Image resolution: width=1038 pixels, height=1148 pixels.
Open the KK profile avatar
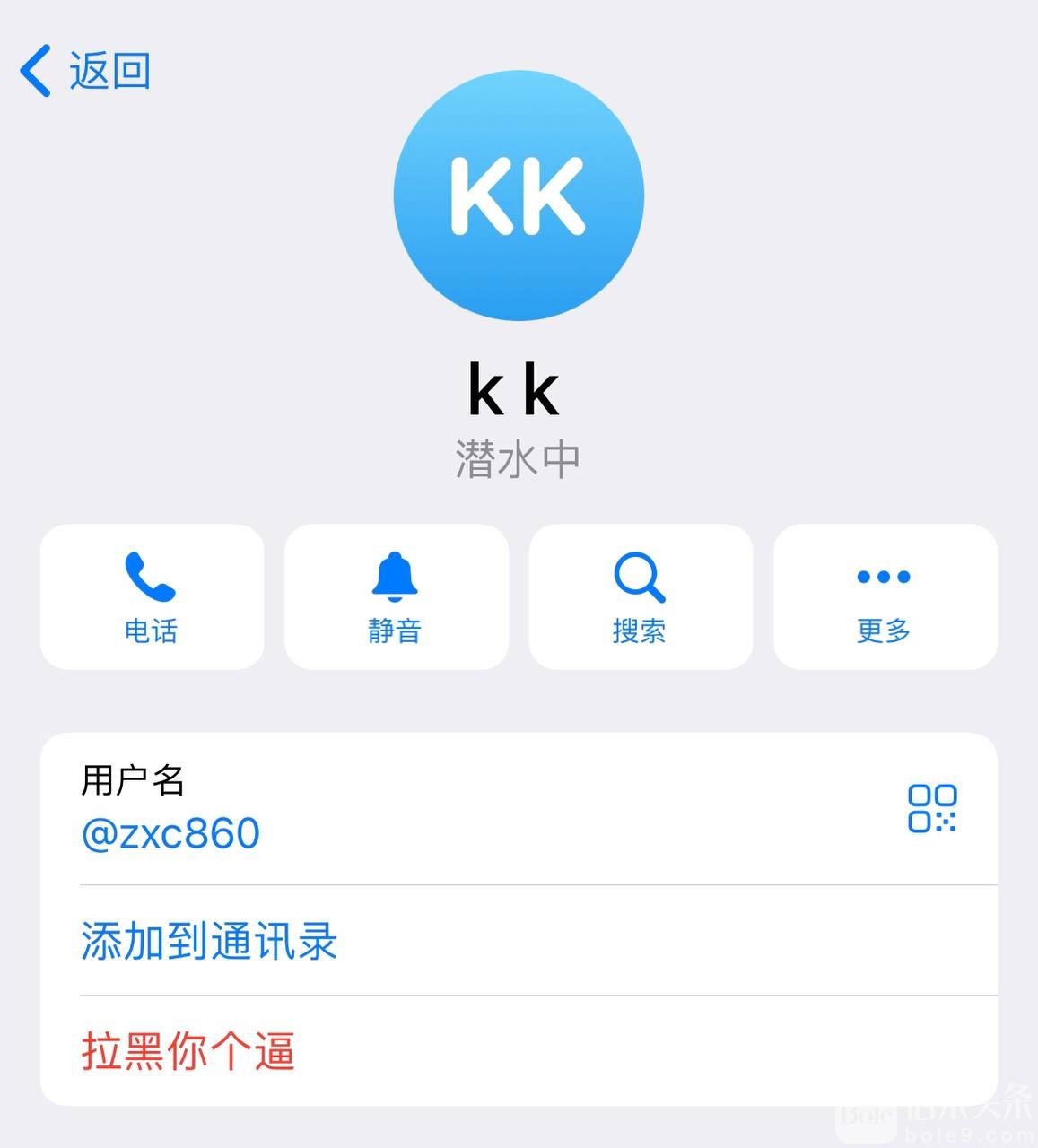click(519, 196)
